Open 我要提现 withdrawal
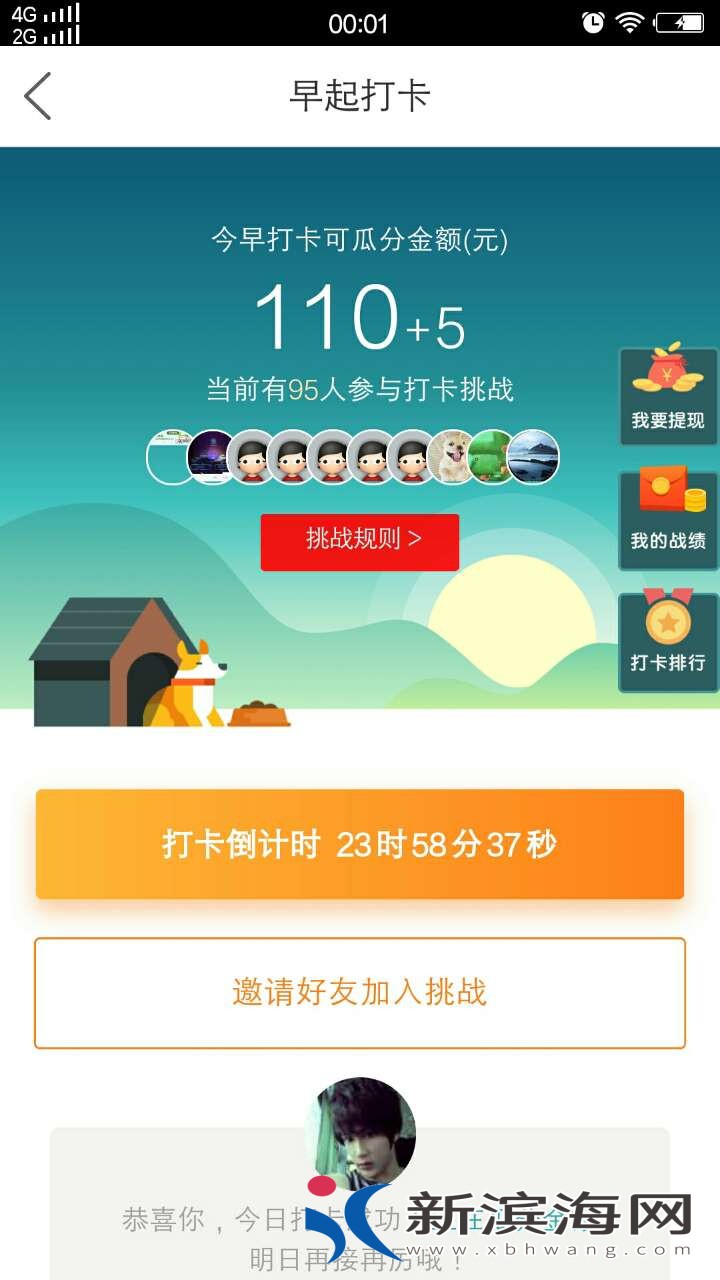720x1280 pixels. (x=668, y=396)
